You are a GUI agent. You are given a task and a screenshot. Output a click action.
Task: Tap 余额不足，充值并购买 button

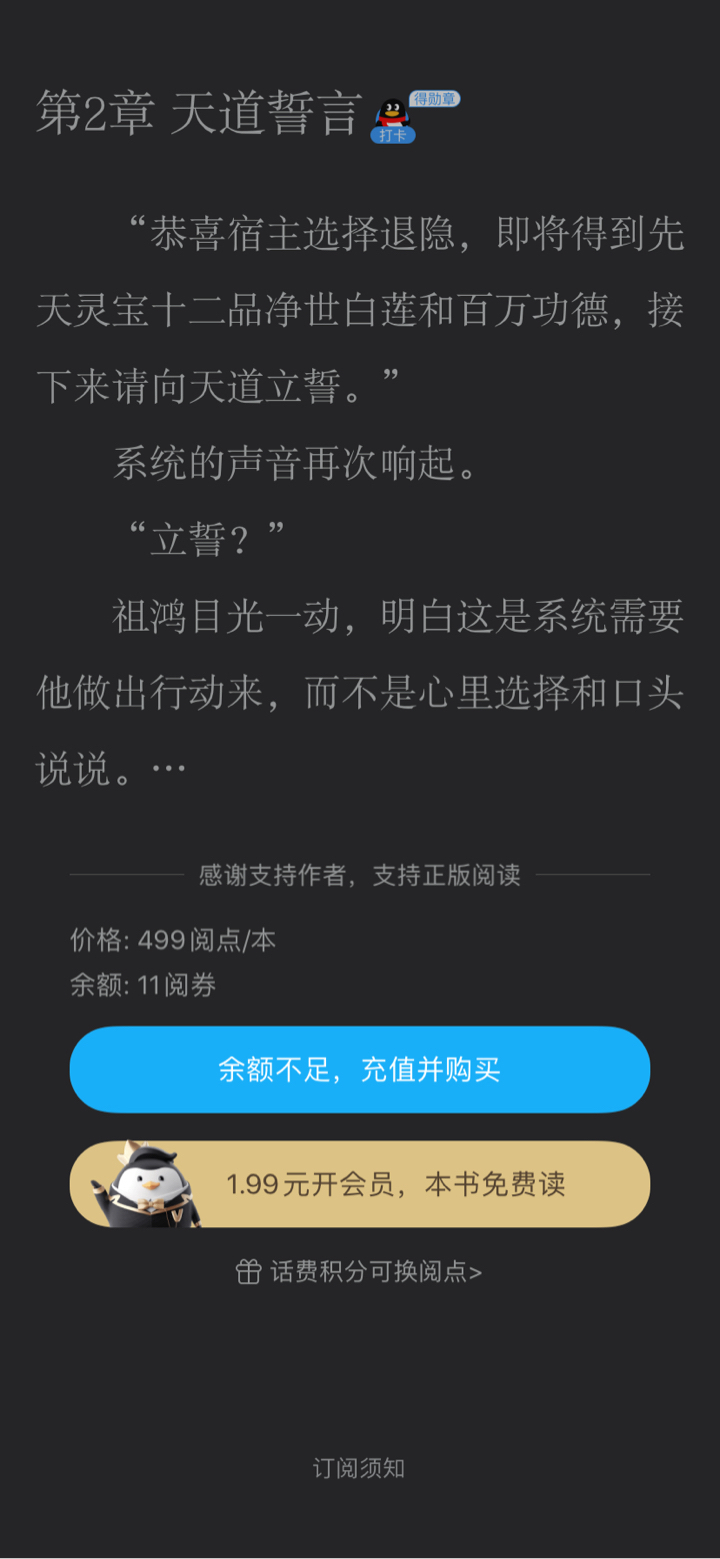(x=359, y=1069)
